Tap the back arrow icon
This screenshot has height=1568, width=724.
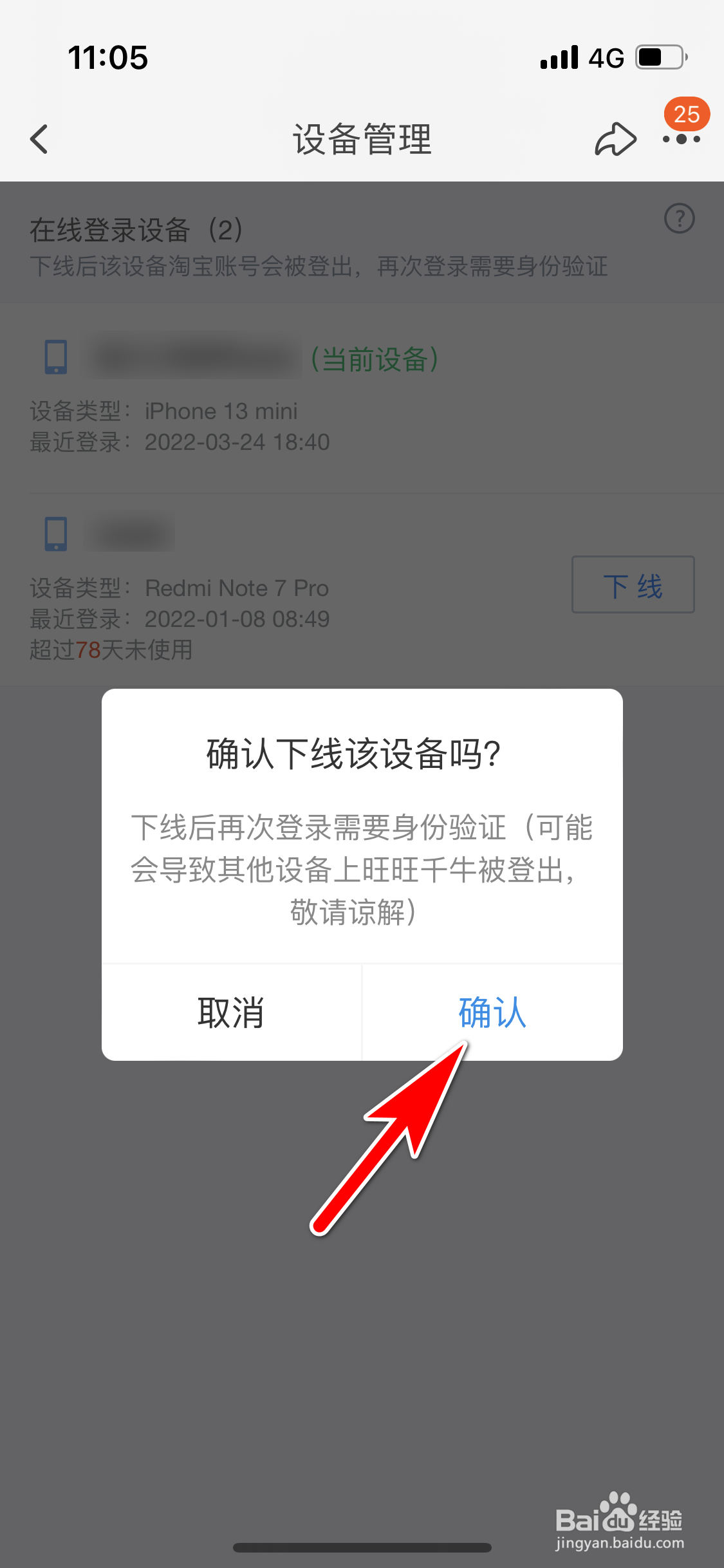(39, 139)
